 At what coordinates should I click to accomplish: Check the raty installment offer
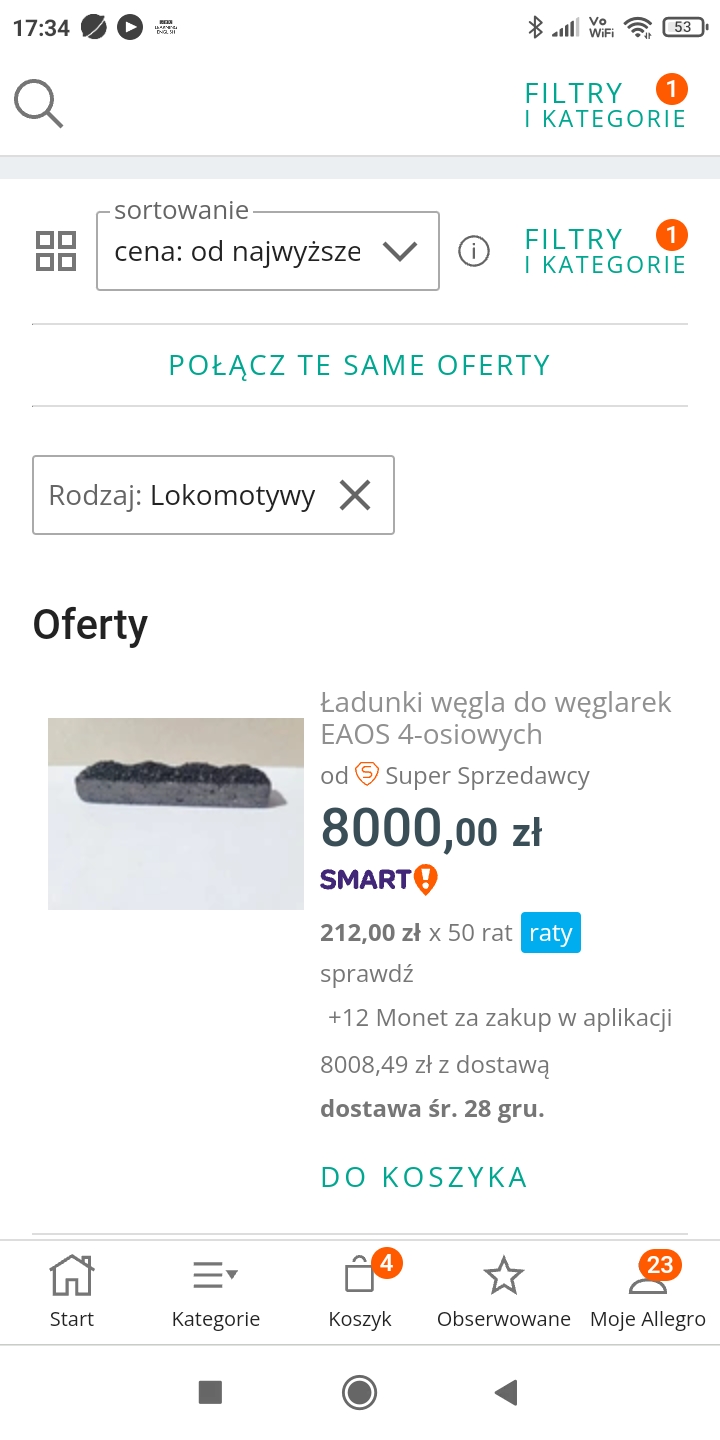tap(550, 933)
